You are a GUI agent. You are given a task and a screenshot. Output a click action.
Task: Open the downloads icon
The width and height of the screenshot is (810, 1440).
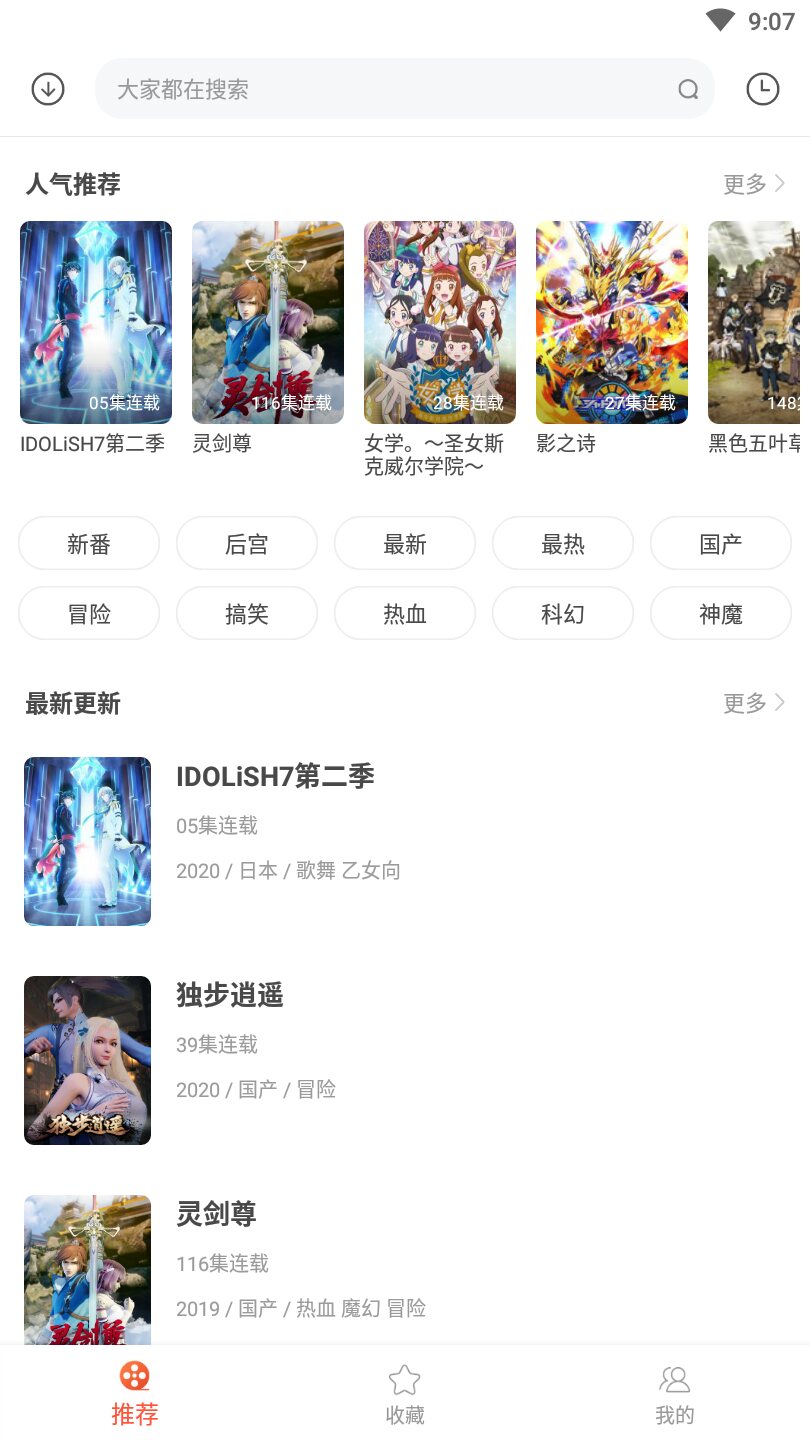click(48, 89)
